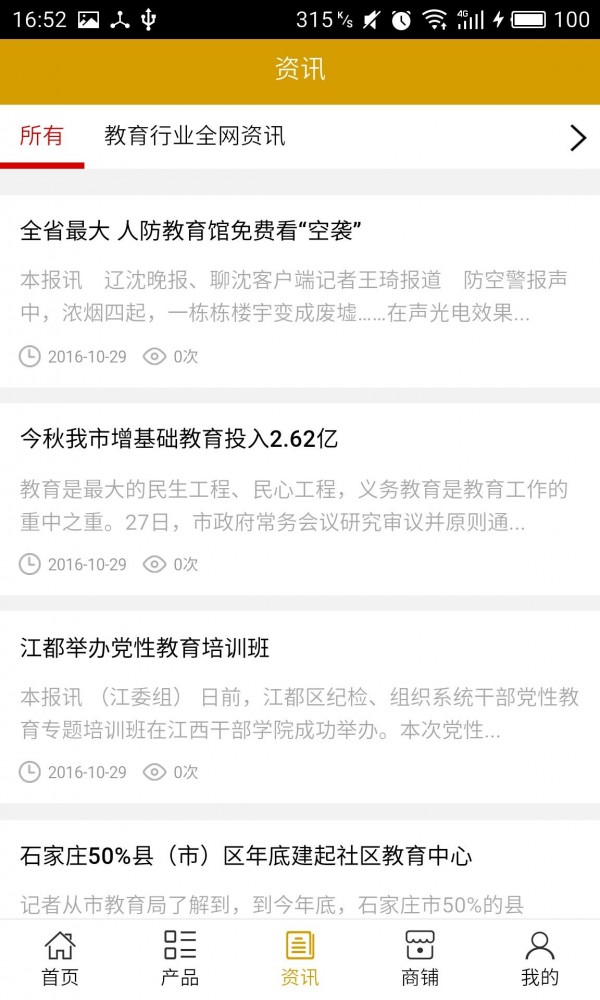
Task: Go to the 首页 home tab
Action: click(x=60, y=959)
